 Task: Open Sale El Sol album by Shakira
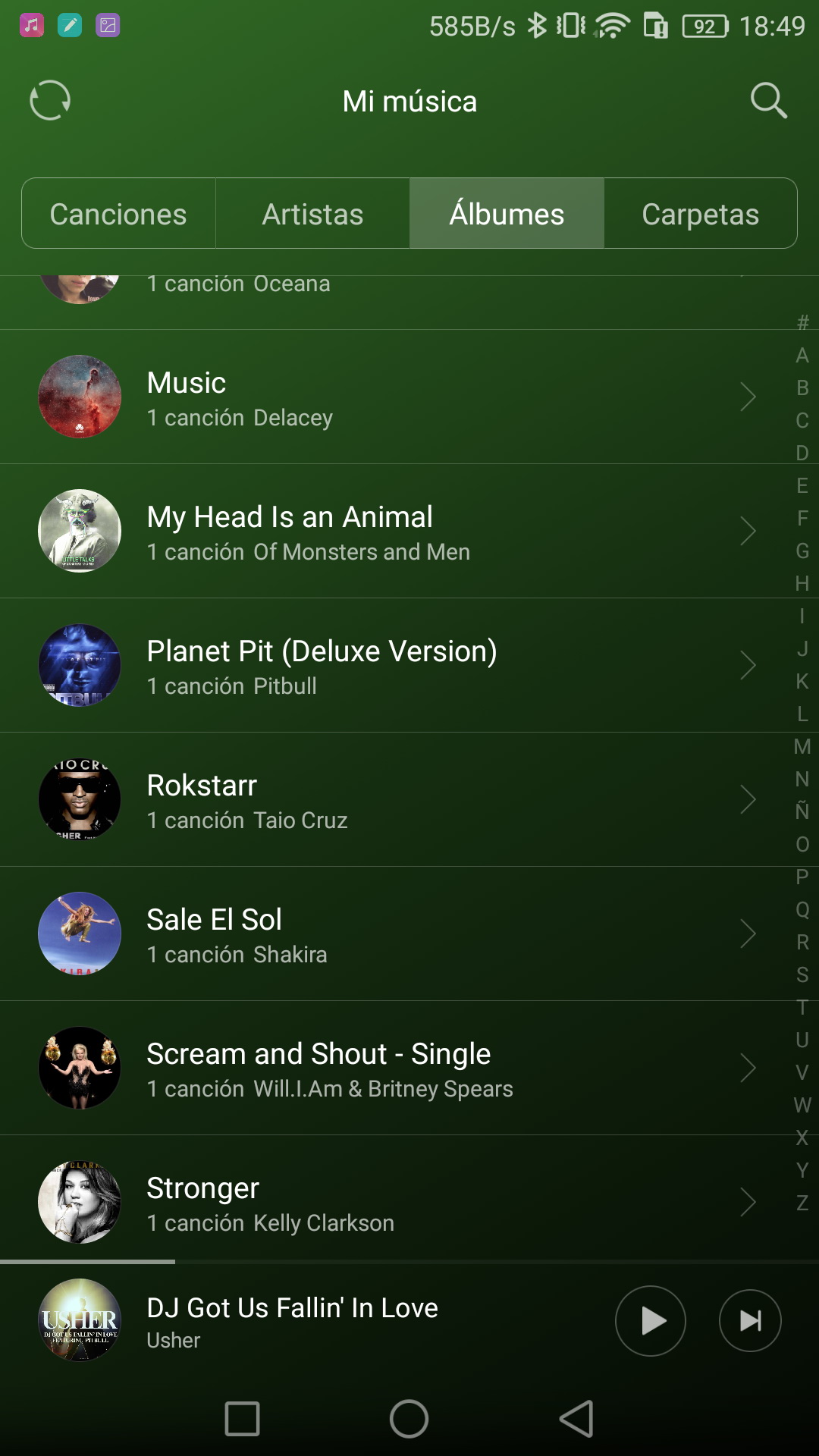point(379,934)
